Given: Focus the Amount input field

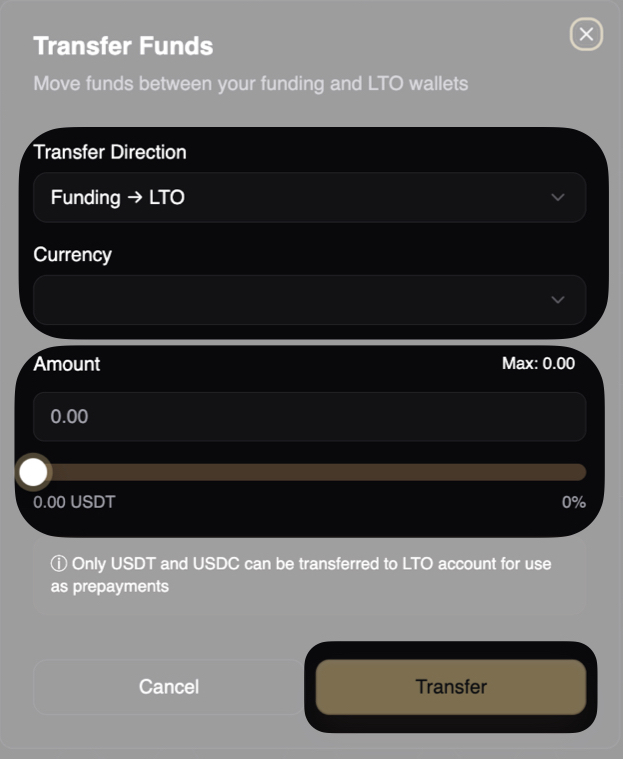Looking at the screenshot, I should (309, 416).
